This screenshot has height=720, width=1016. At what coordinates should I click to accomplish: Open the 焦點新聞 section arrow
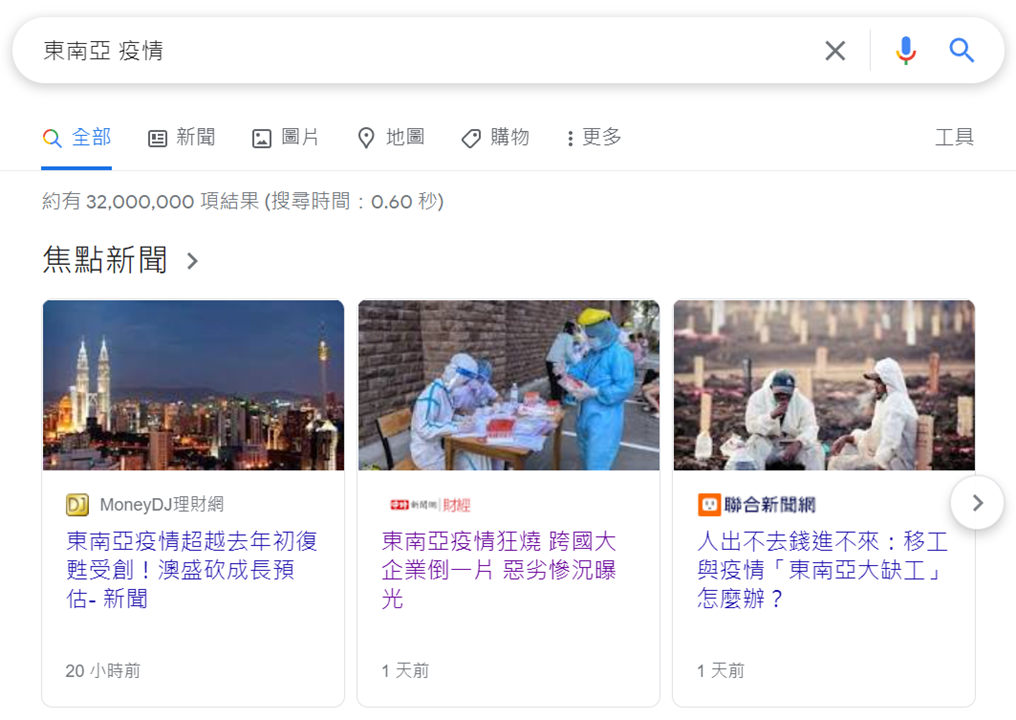pyautogui.click(x=193, y=261)
